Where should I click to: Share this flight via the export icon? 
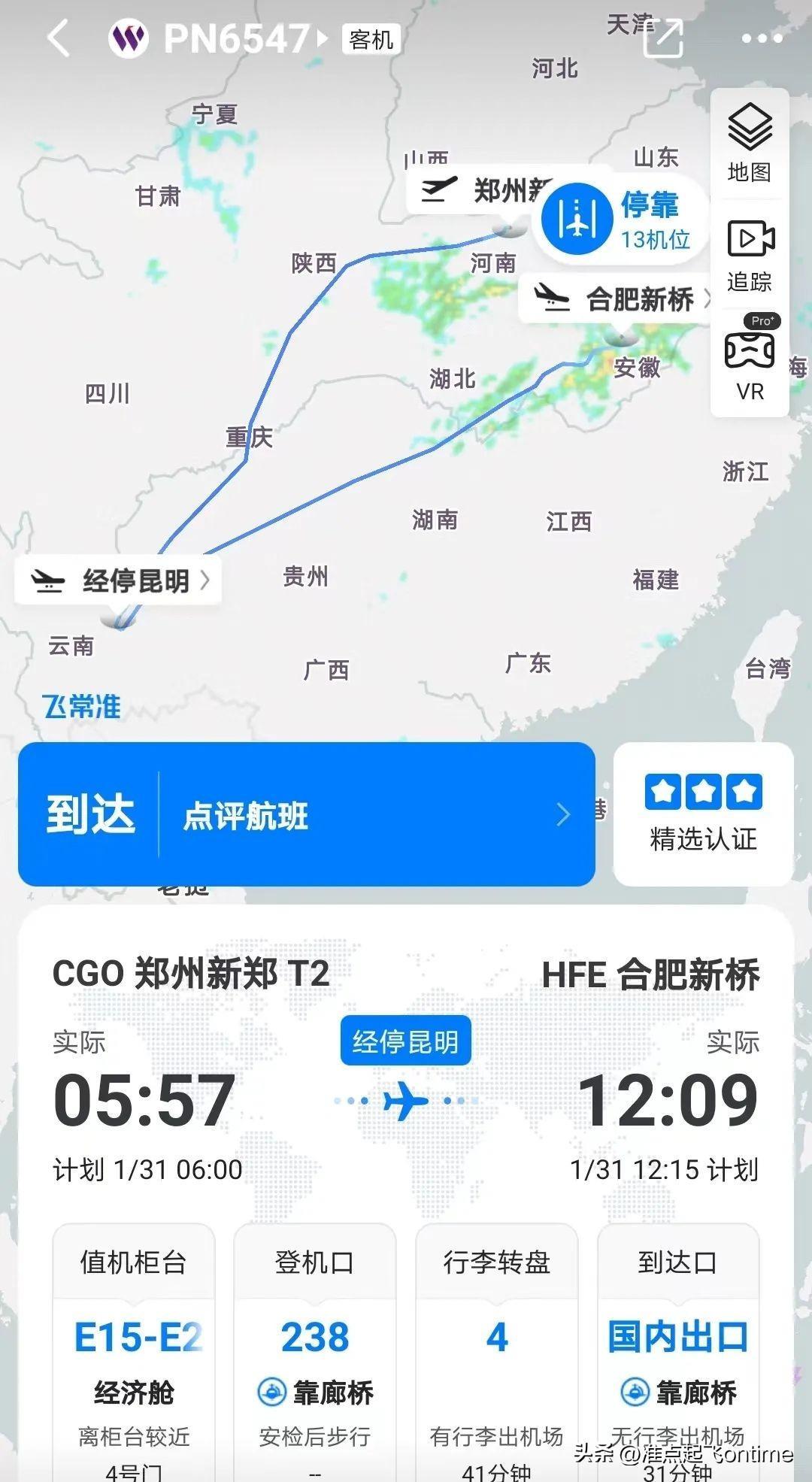tap(665, 38)
